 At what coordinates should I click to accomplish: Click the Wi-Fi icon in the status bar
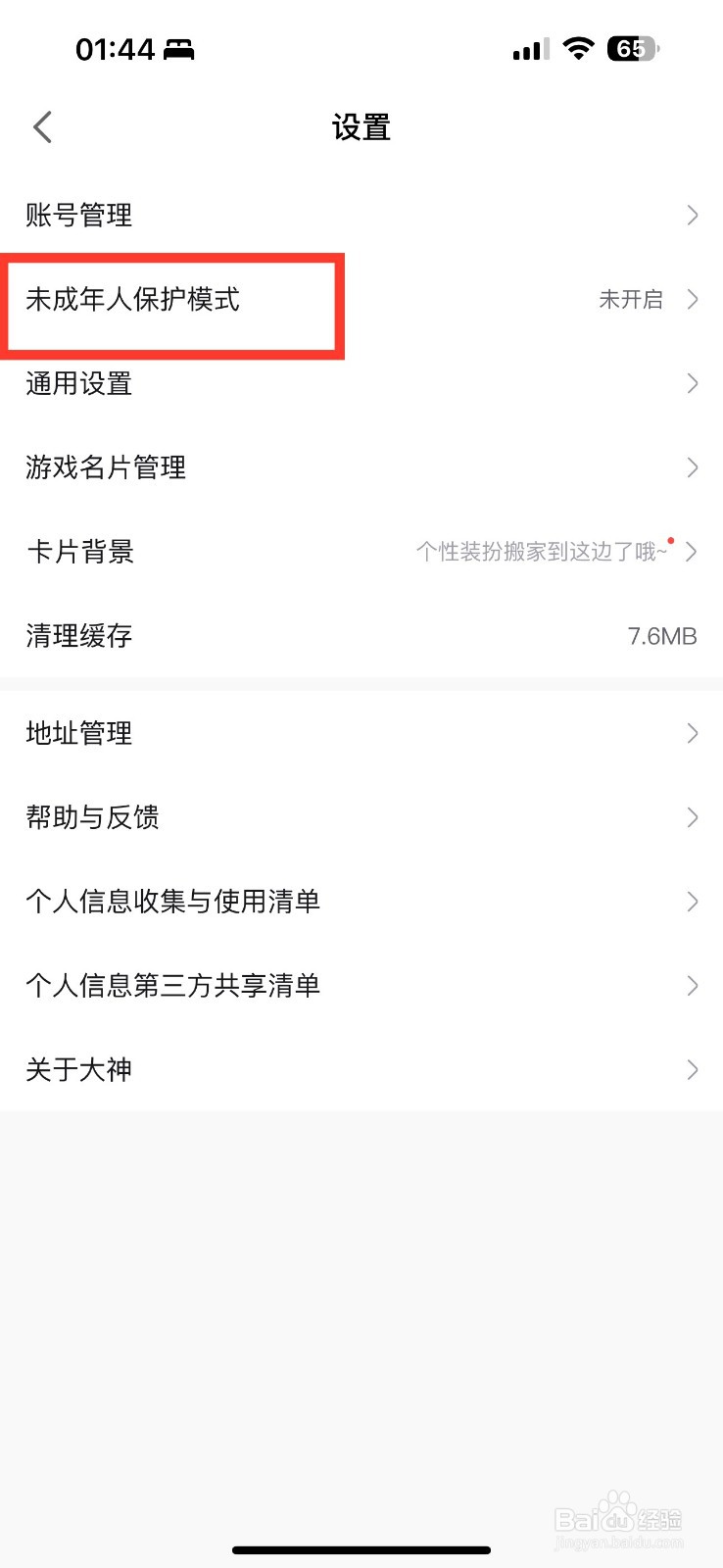pyautogui.click(x=577, y=48)
